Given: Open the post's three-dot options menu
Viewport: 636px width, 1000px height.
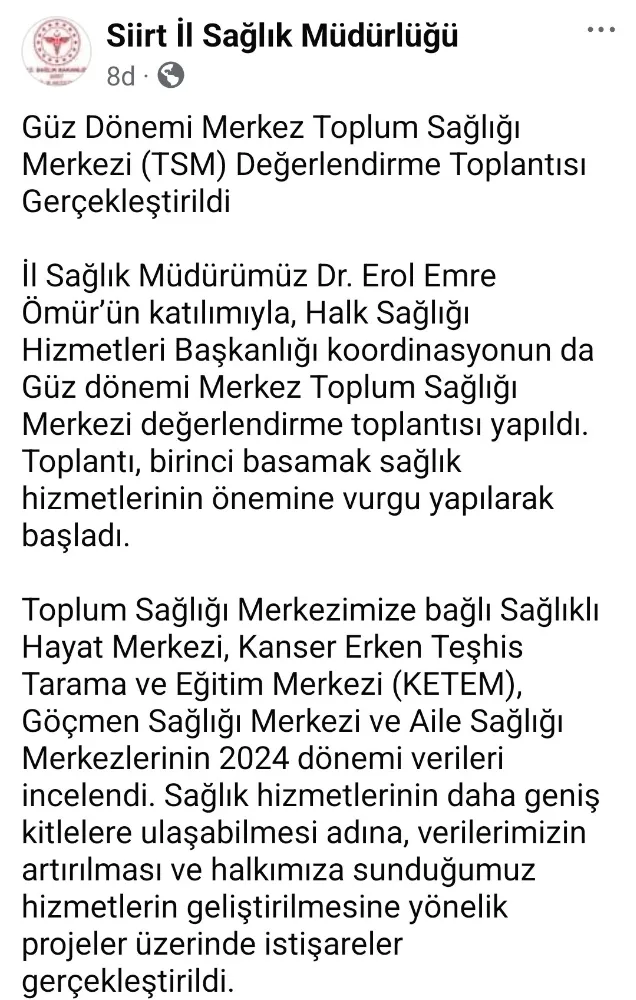Looking at the screenshot, I should 601,31.
